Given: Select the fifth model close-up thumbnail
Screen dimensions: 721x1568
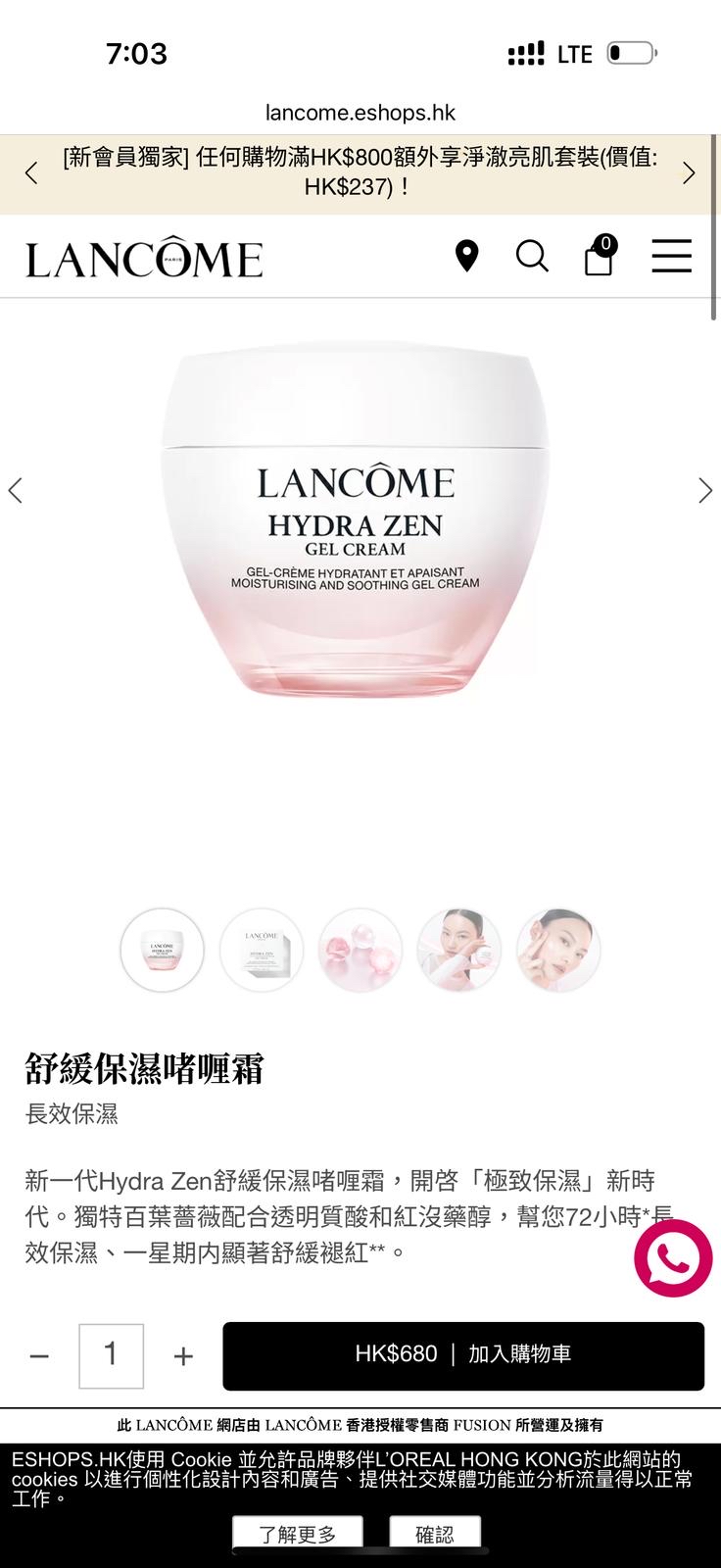Looking at the screenshot, I should tap(558, 950).
